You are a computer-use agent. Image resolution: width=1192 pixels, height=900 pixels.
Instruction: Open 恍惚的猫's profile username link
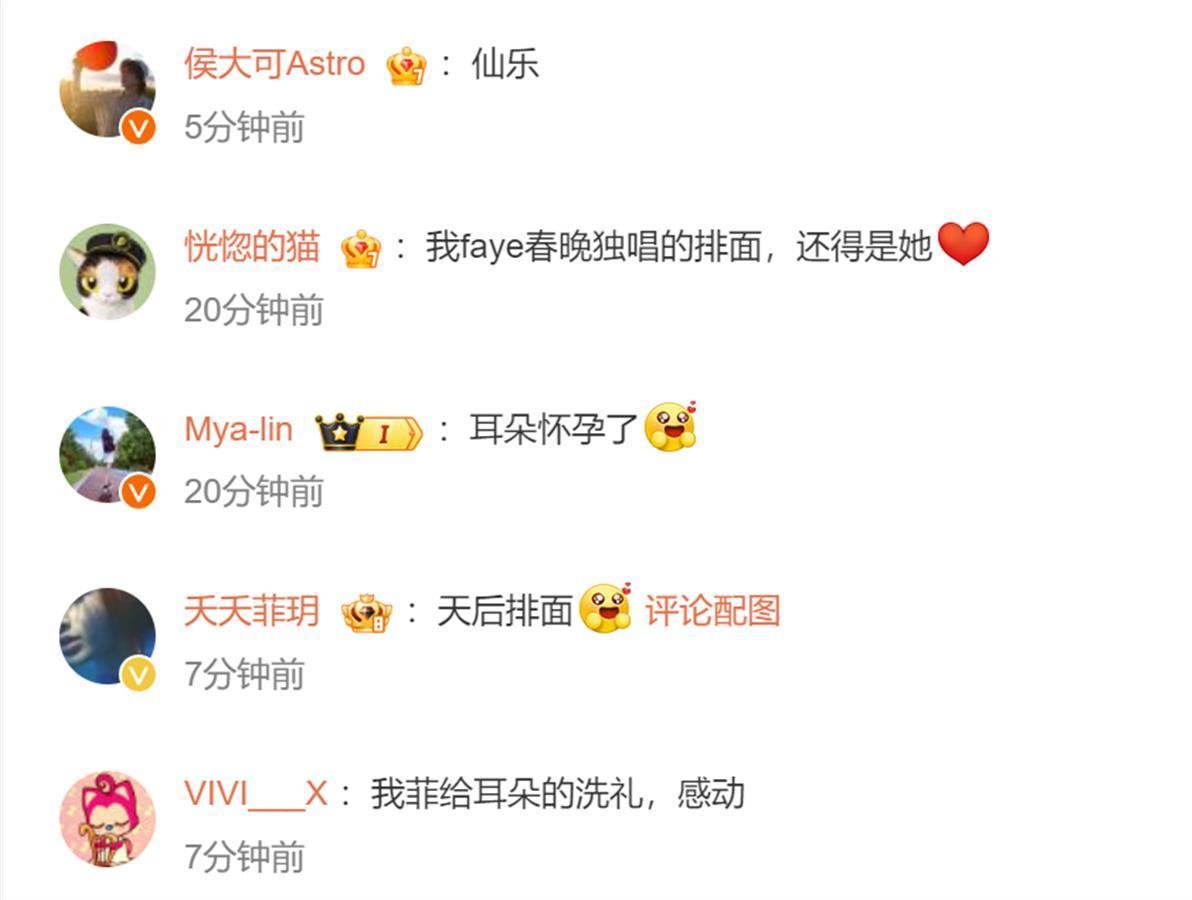point(252,246)
